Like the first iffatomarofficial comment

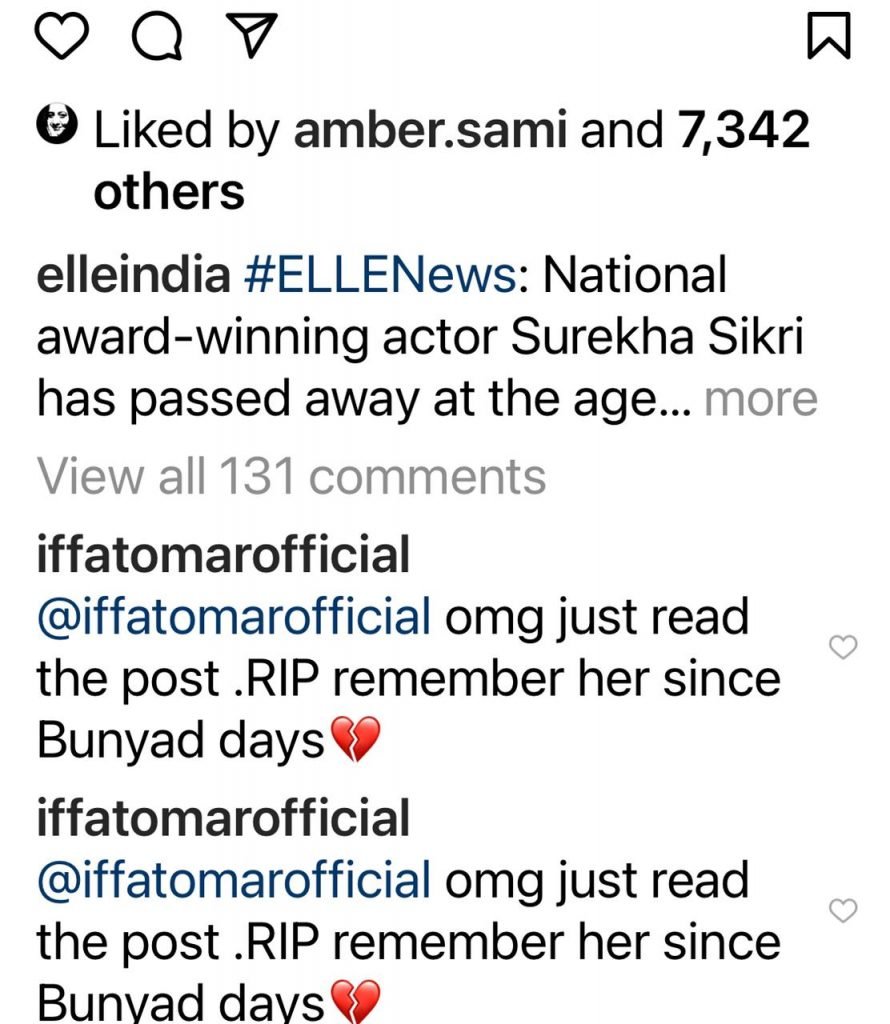(x=844, y=648)
